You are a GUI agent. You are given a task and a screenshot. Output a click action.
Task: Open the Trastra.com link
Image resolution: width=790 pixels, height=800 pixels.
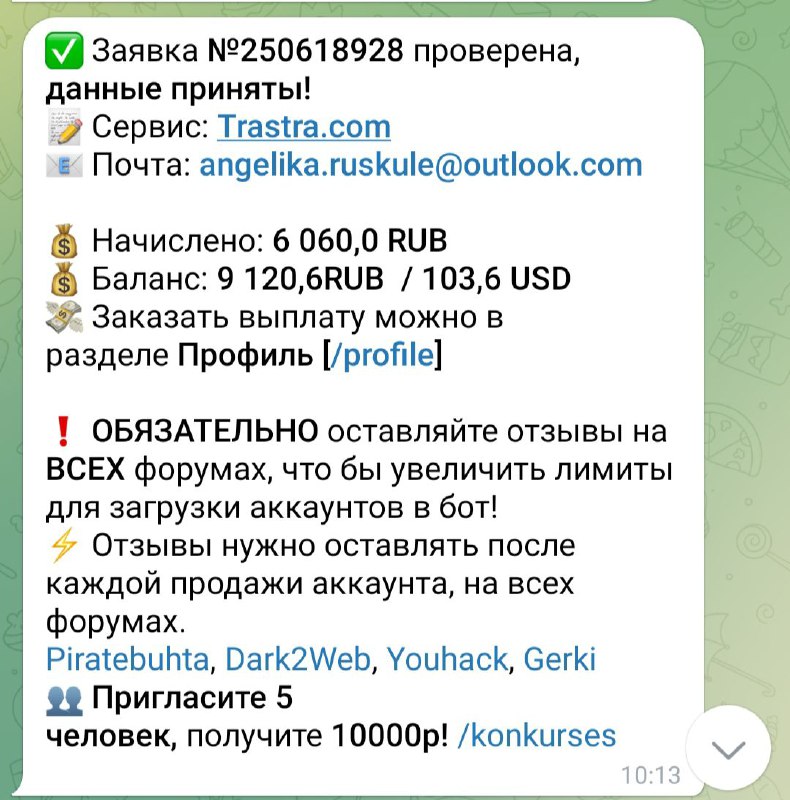(303, 127)
